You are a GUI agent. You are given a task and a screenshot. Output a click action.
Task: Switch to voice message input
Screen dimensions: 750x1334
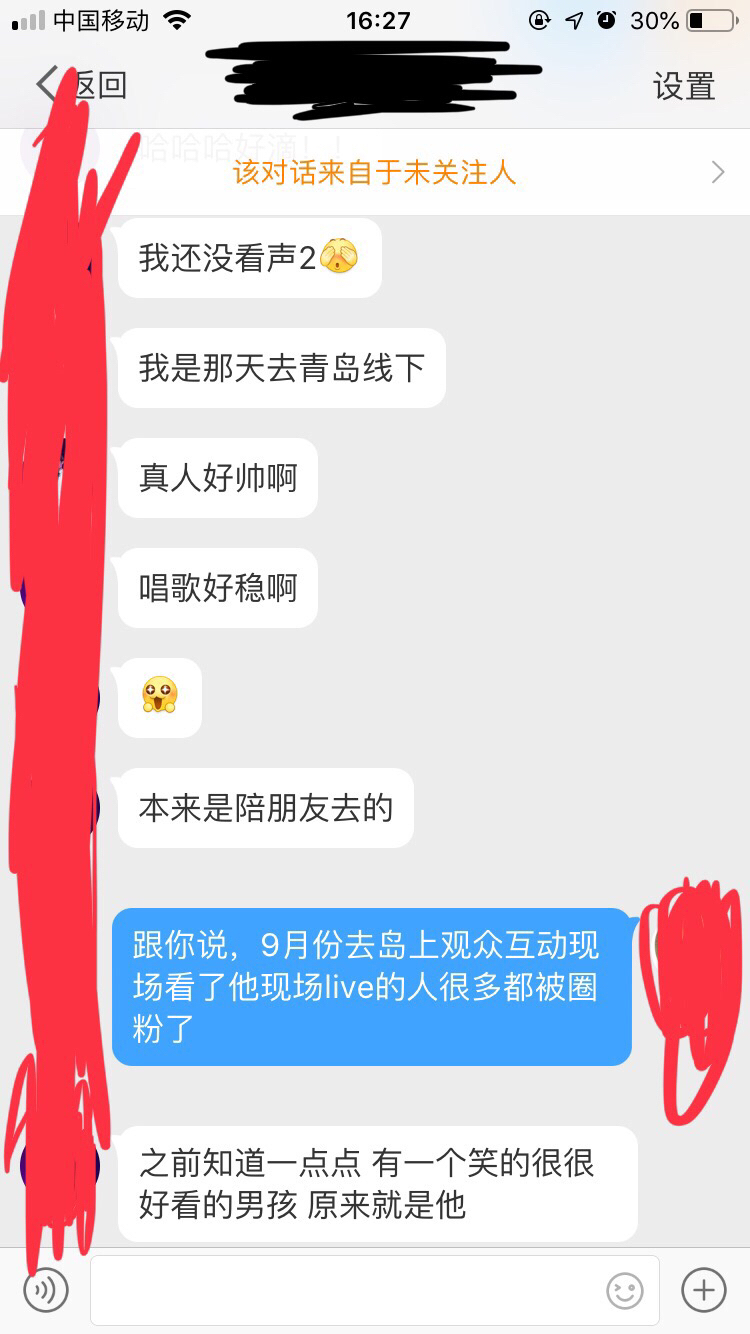click(45, 1290)
